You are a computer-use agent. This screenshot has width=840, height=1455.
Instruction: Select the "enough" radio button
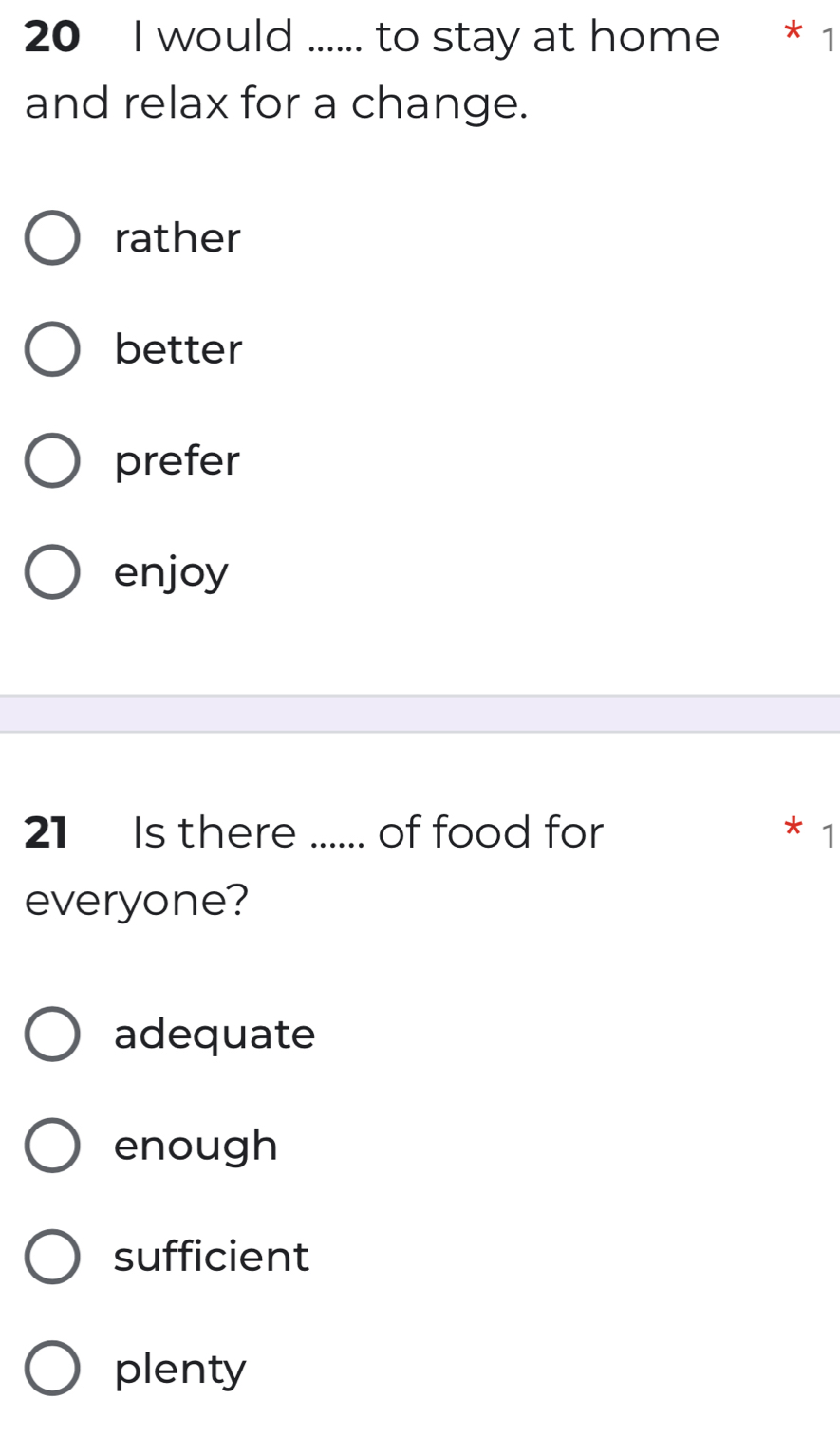[x=54, y=1146]
